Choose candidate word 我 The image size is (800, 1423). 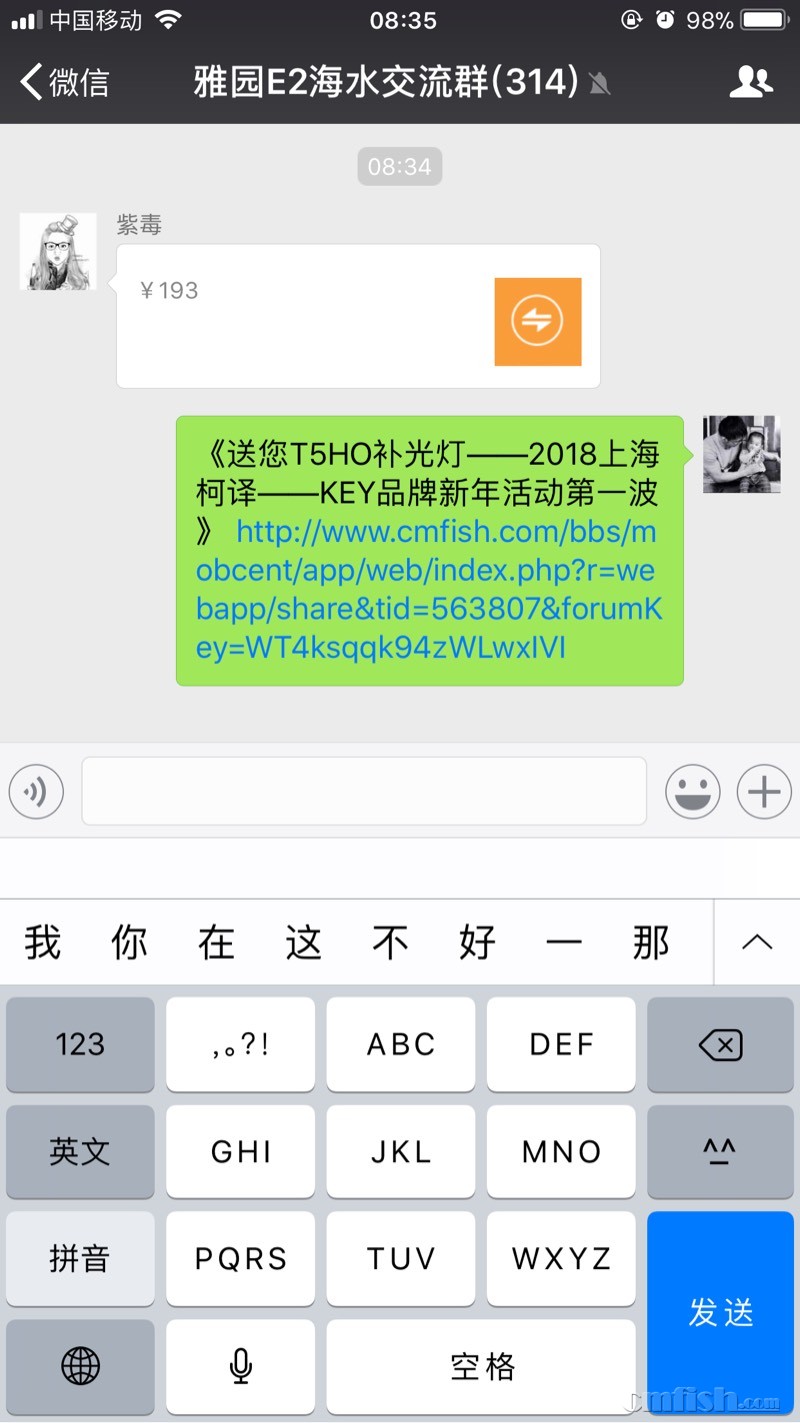point(43,942)
